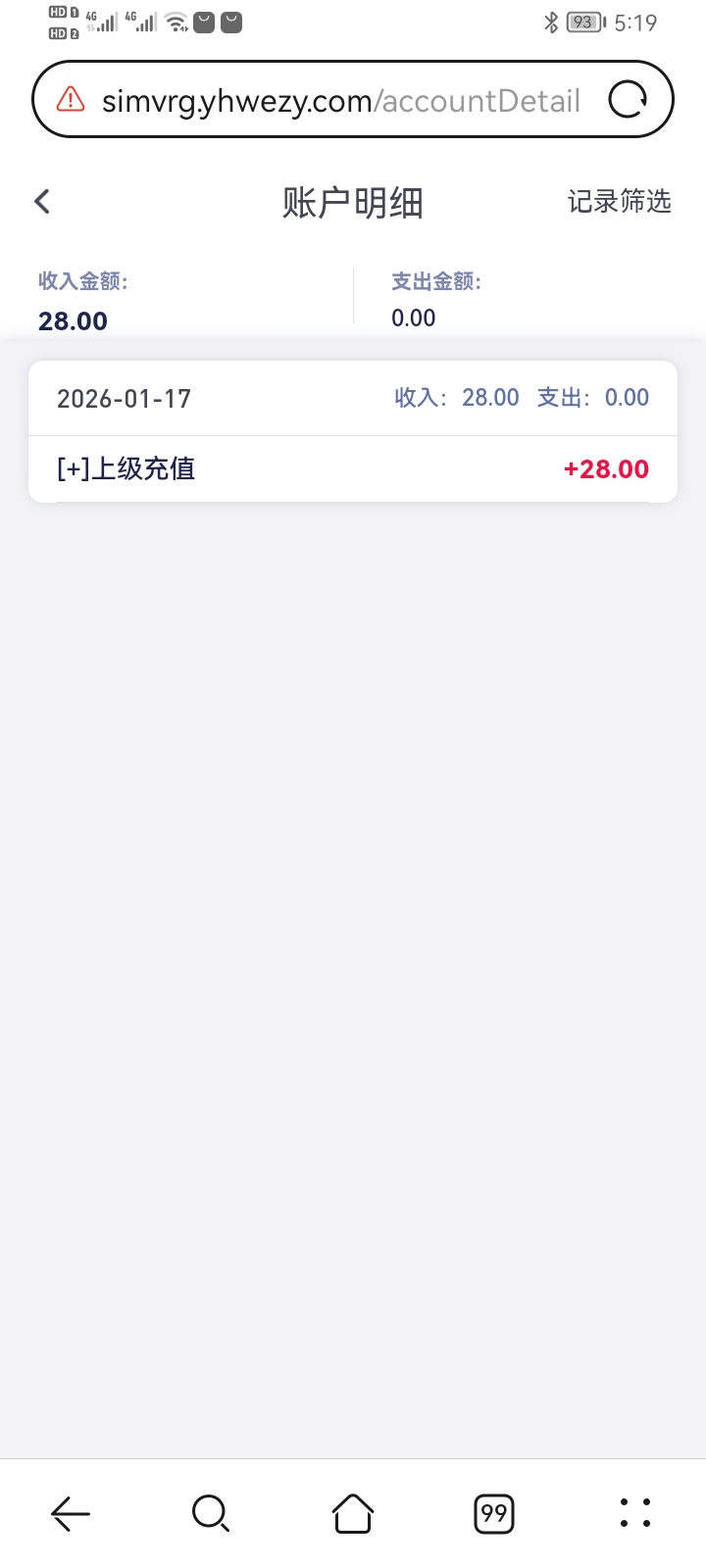This screenshot has width=706, height=1568.
Task: Select the 收入金额 summary value 28.00
Action: pyautogui.click(x=73, y=320)
